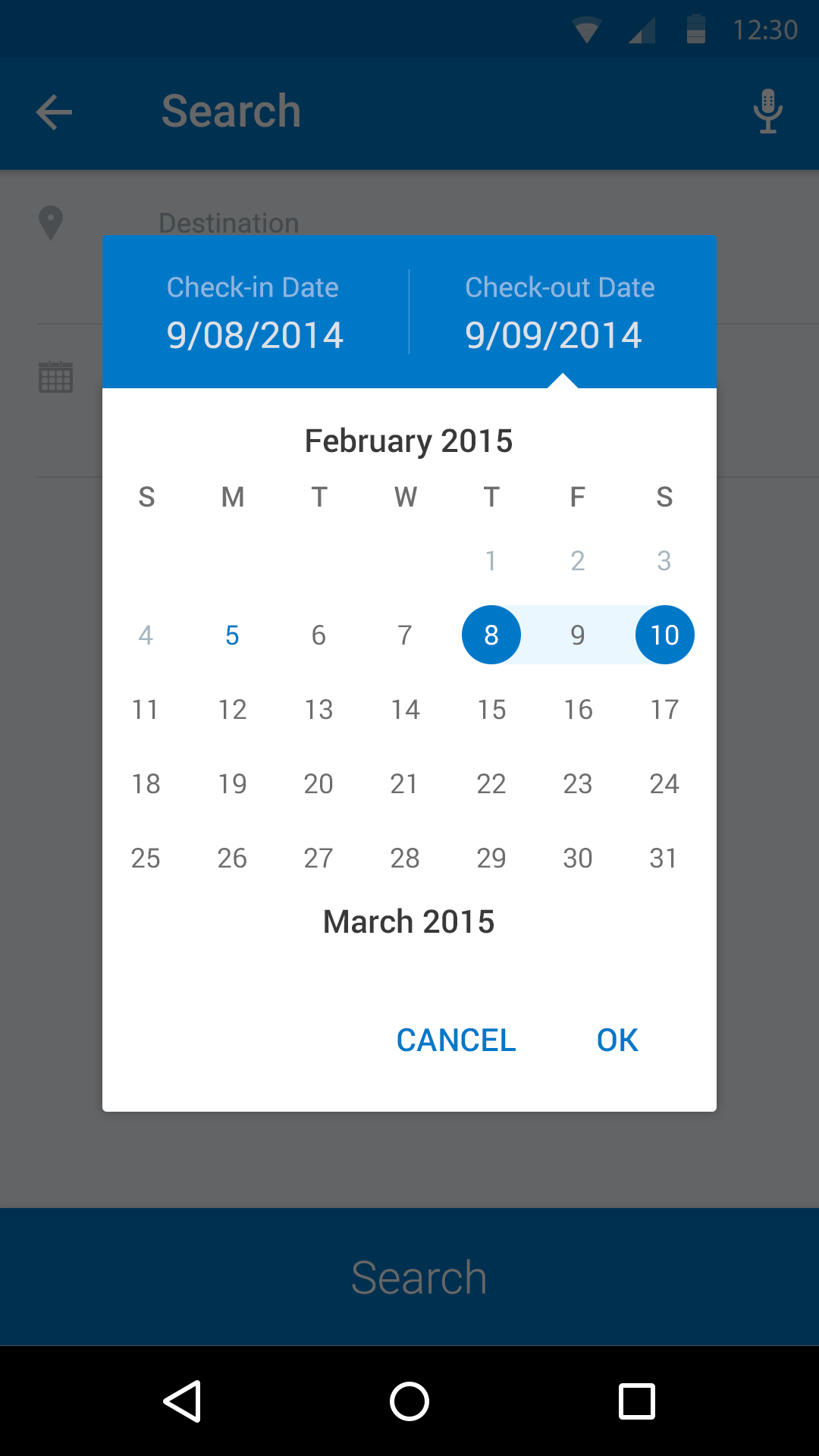Choose day 18 on the calendar

click(x=146, y=783)
